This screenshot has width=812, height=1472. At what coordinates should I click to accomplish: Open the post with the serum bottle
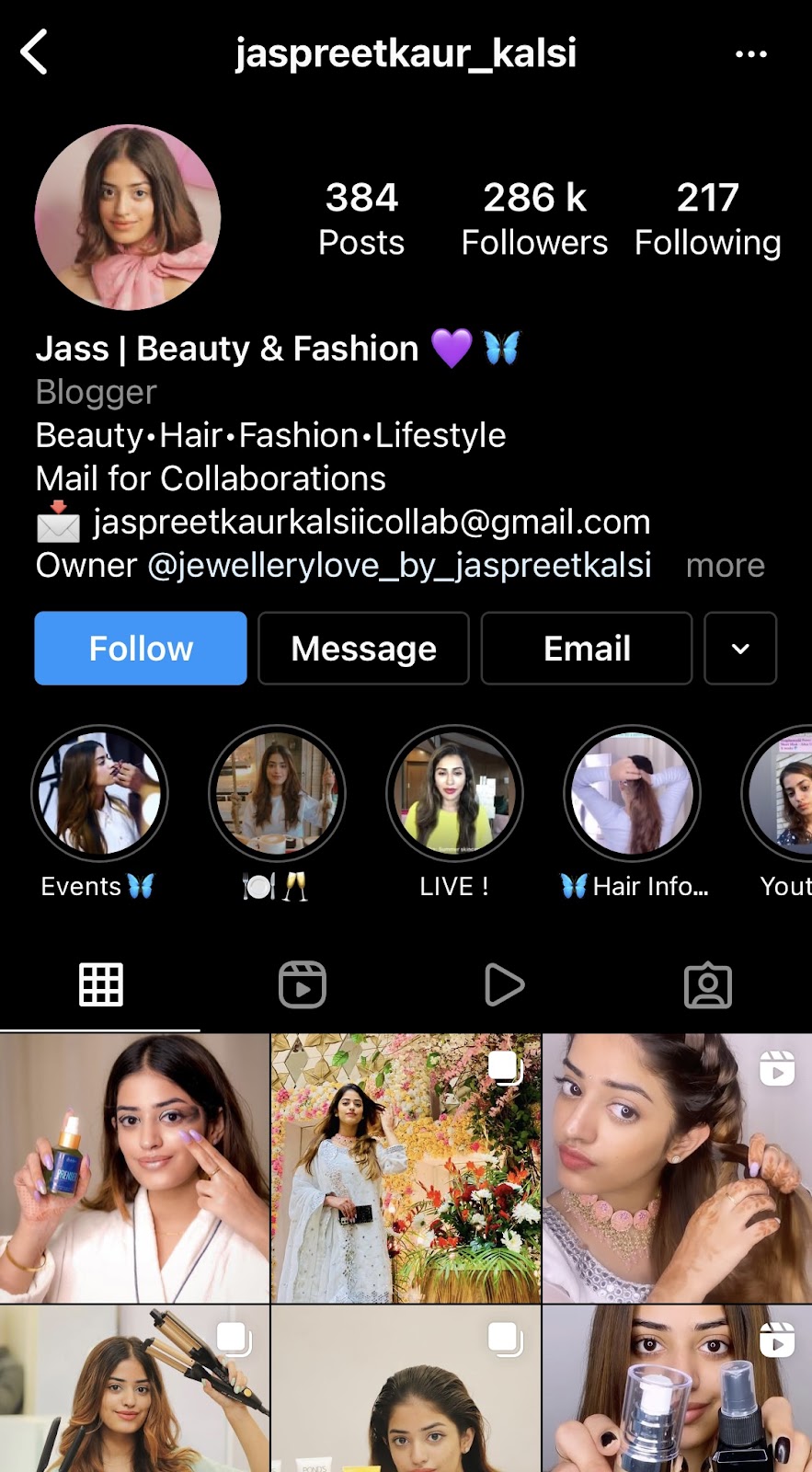(134, 1167)
